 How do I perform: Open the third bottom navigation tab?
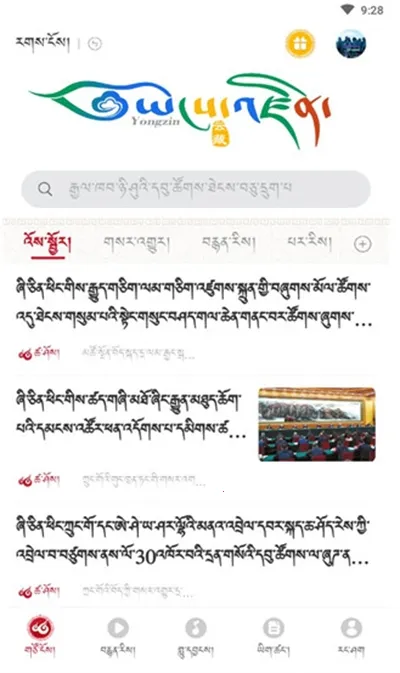click(x=196, y=637)
